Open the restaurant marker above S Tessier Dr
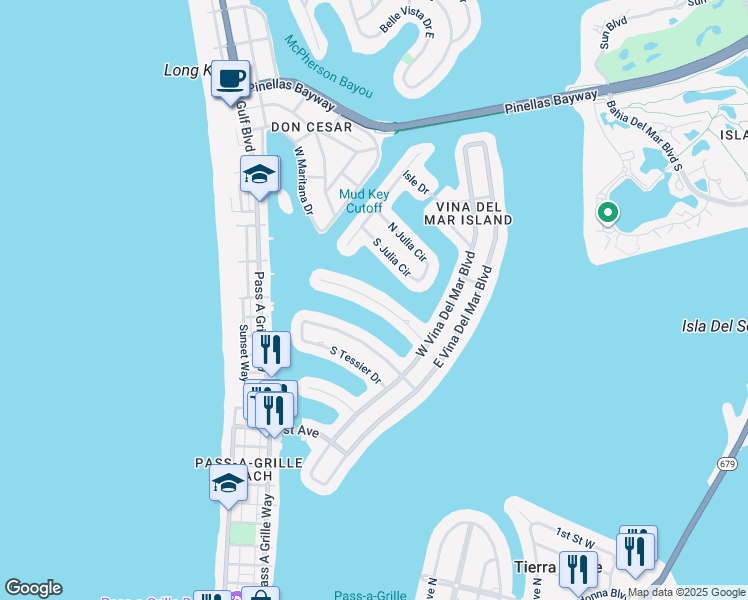748x600 pixels. click(x=271, y=350)
